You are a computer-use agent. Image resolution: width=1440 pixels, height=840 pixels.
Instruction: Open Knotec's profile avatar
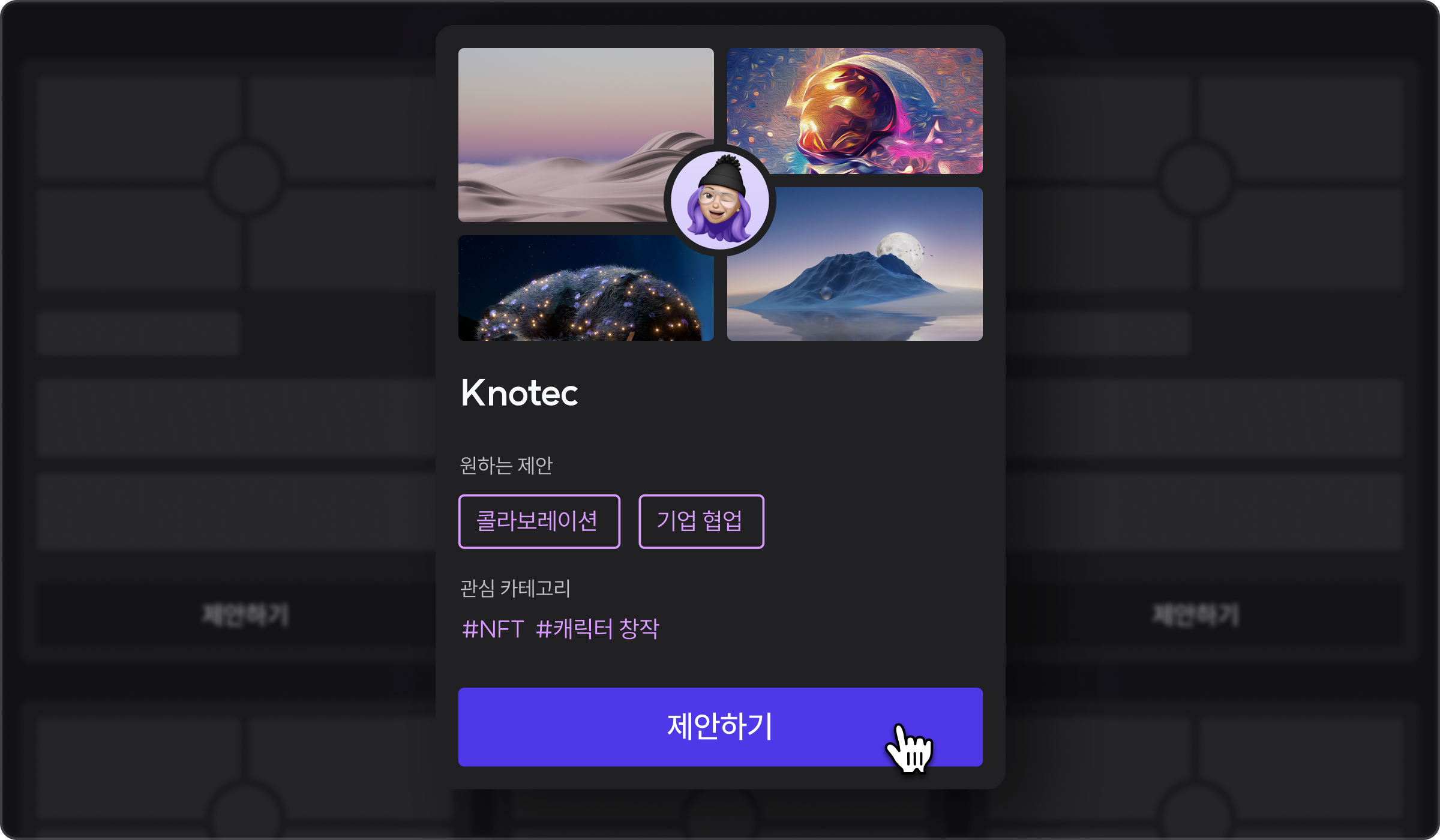(x=719, y=201)
